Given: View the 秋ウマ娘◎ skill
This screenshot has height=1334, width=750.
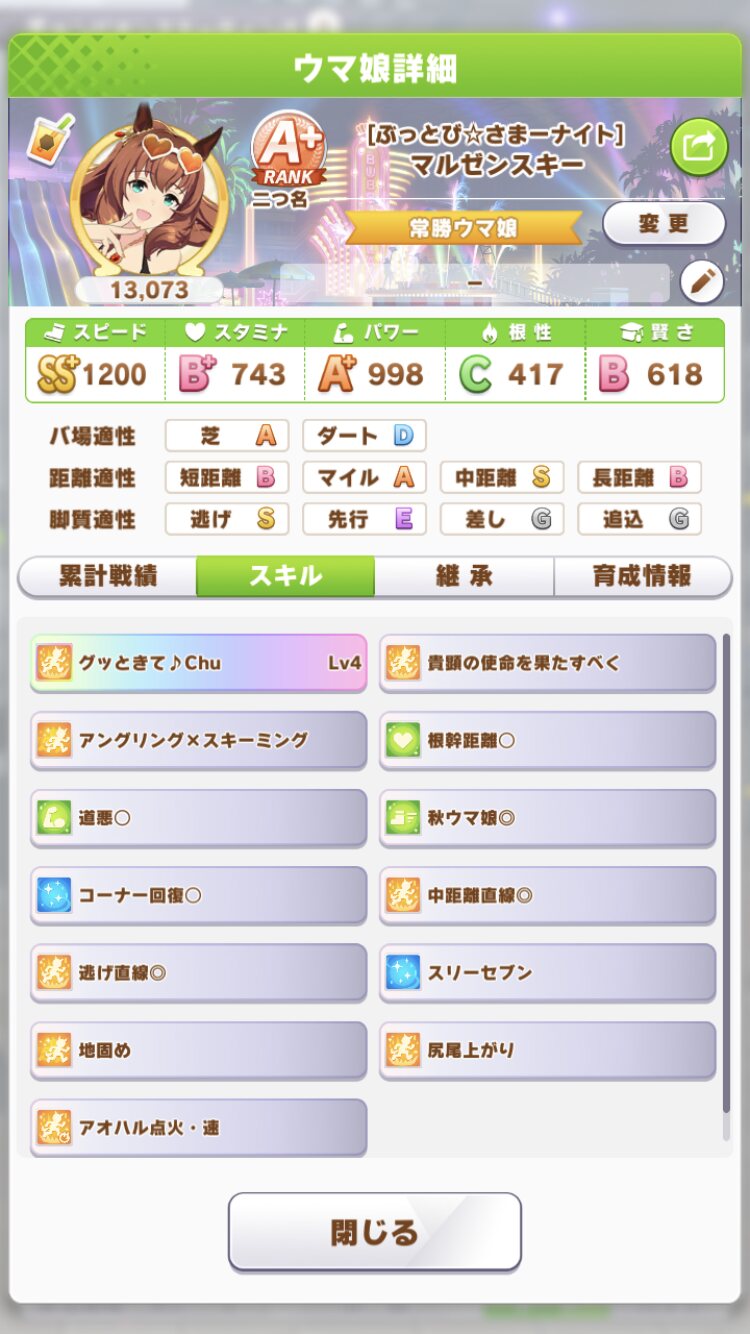Looking at the screenshot, I should pos(547,818).
